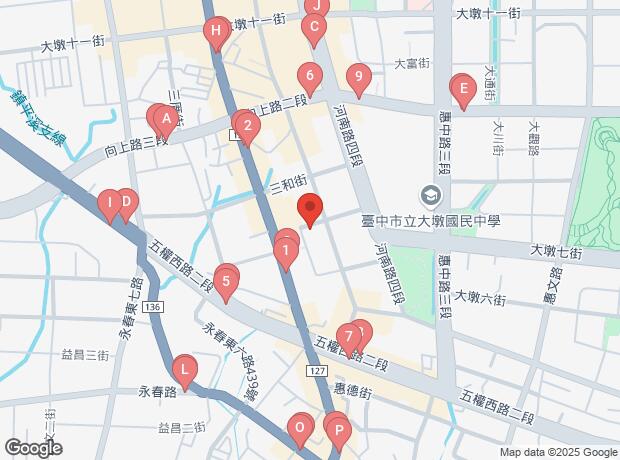Select the numbered marker 9

358,78
